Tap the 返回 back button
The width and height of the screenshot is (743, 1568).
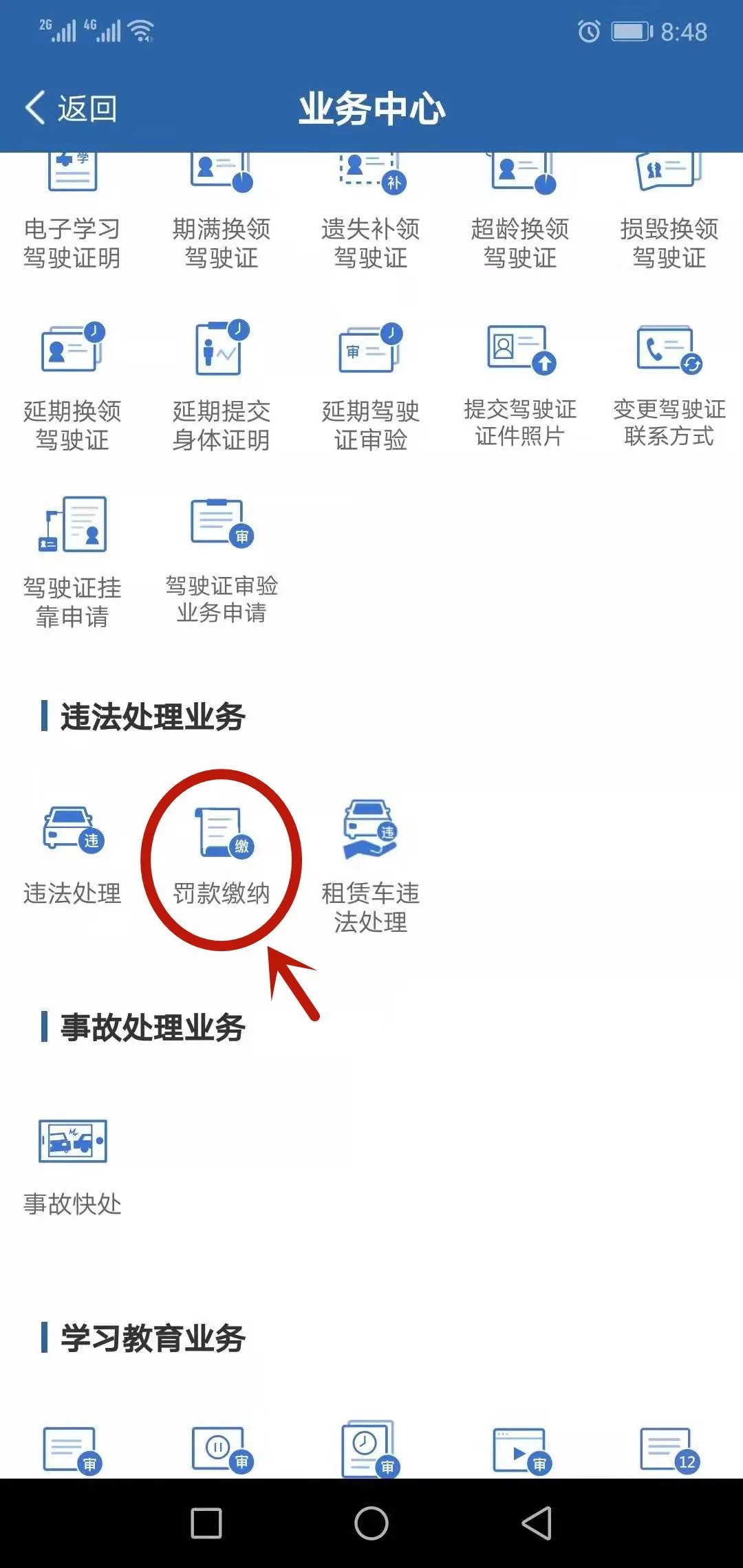[x=72, y=109]
